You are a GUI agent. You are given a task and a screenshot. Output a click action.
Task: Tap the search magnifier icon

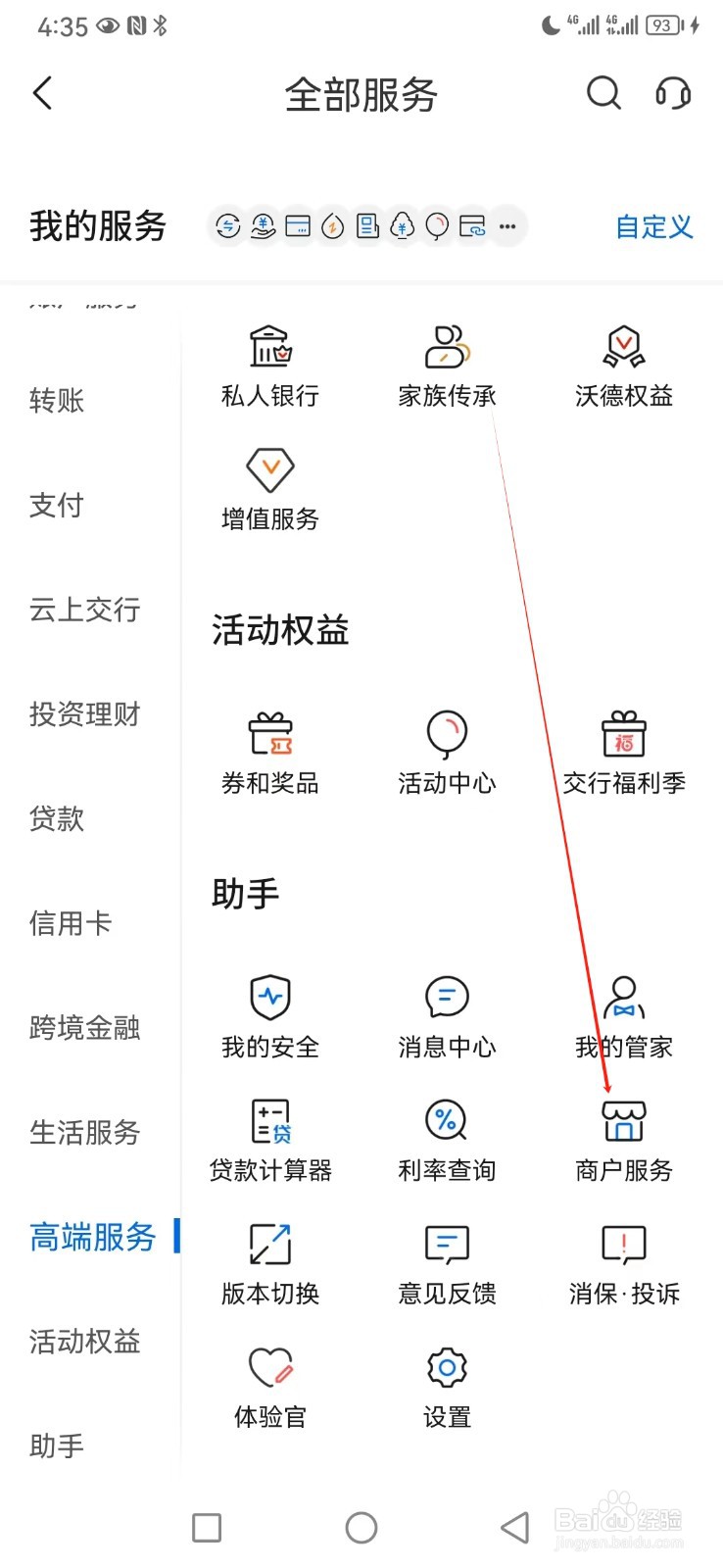tap(603, 93)
